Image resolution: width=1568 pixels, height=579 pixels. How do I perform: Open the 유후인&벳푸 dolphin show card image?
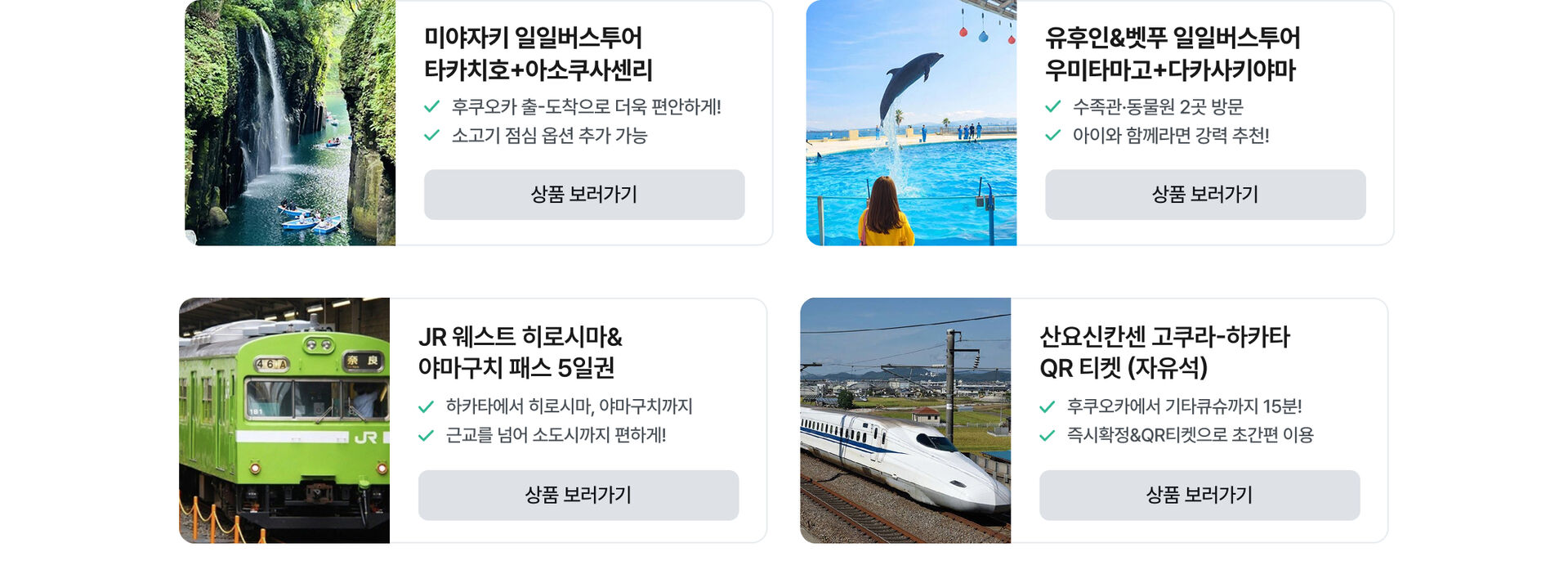tap(911, 123)
